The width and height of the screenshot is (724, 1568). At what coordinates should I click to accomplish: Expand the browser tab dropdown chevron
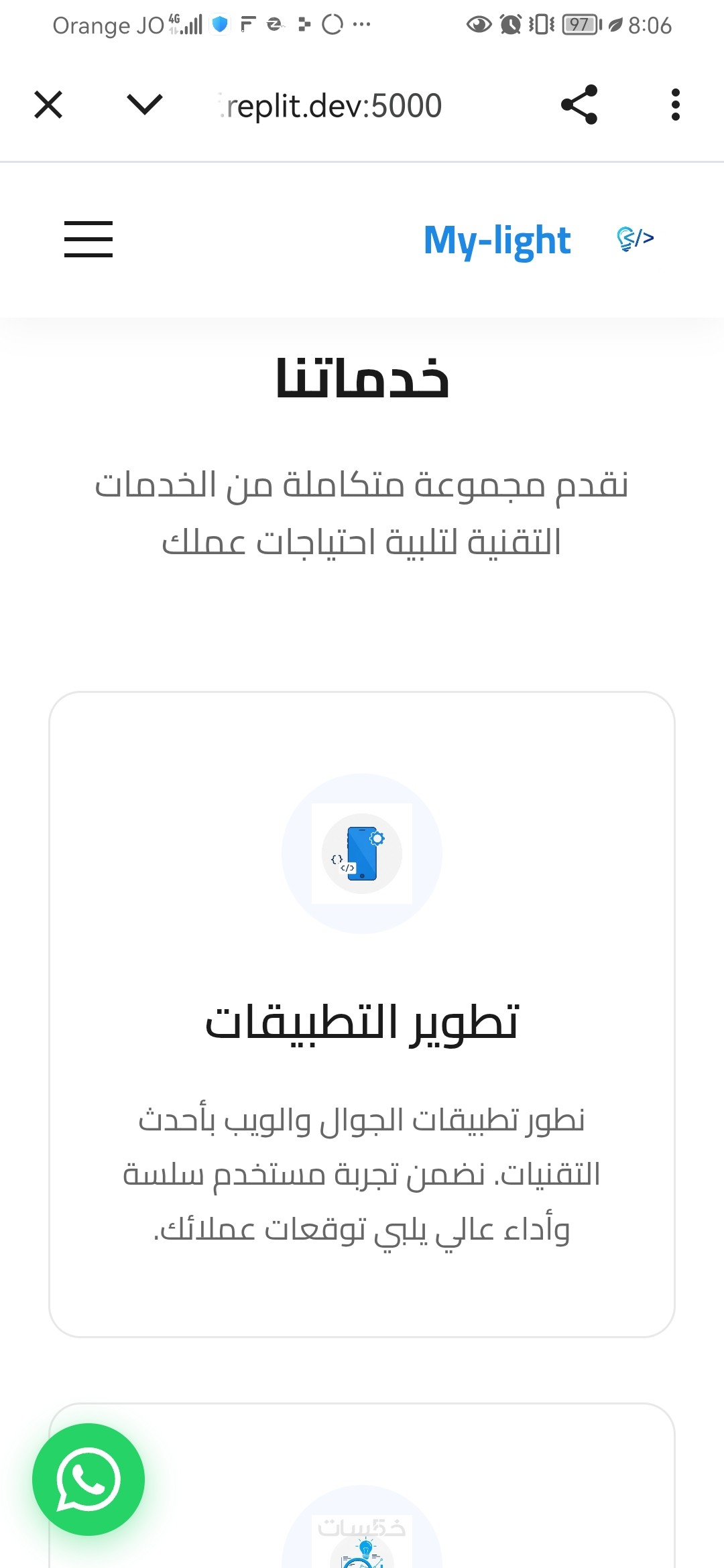tap(144, 105)
